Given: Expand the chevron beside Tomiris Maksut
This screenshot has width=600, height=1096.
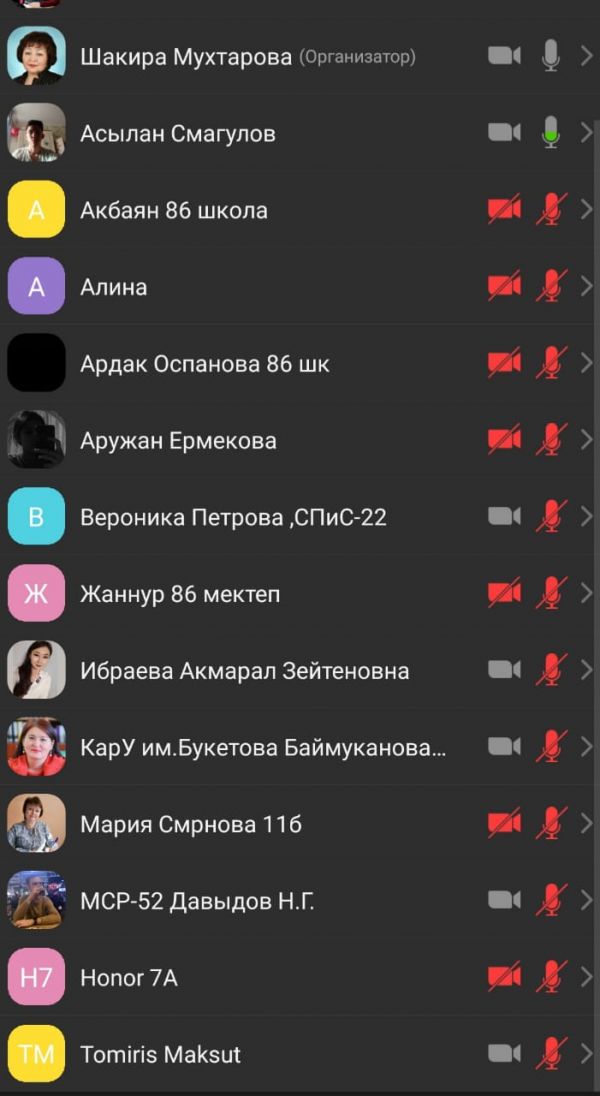Looking at the screenshot, I should (586, 1054).
